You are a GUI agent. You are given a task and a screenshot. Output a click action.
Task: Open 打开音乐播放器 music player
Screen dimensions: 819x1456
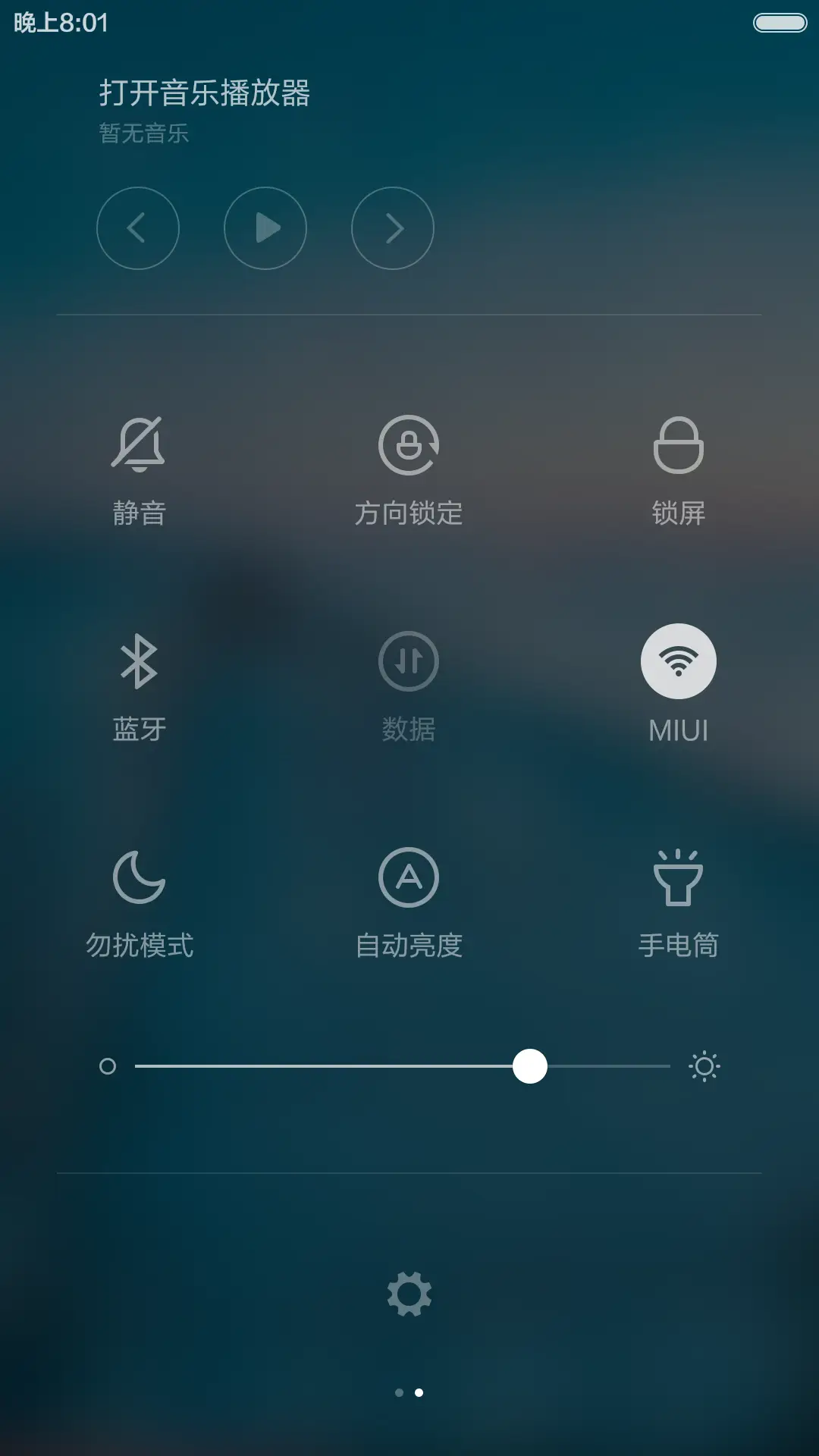click(x=205, y=91)
